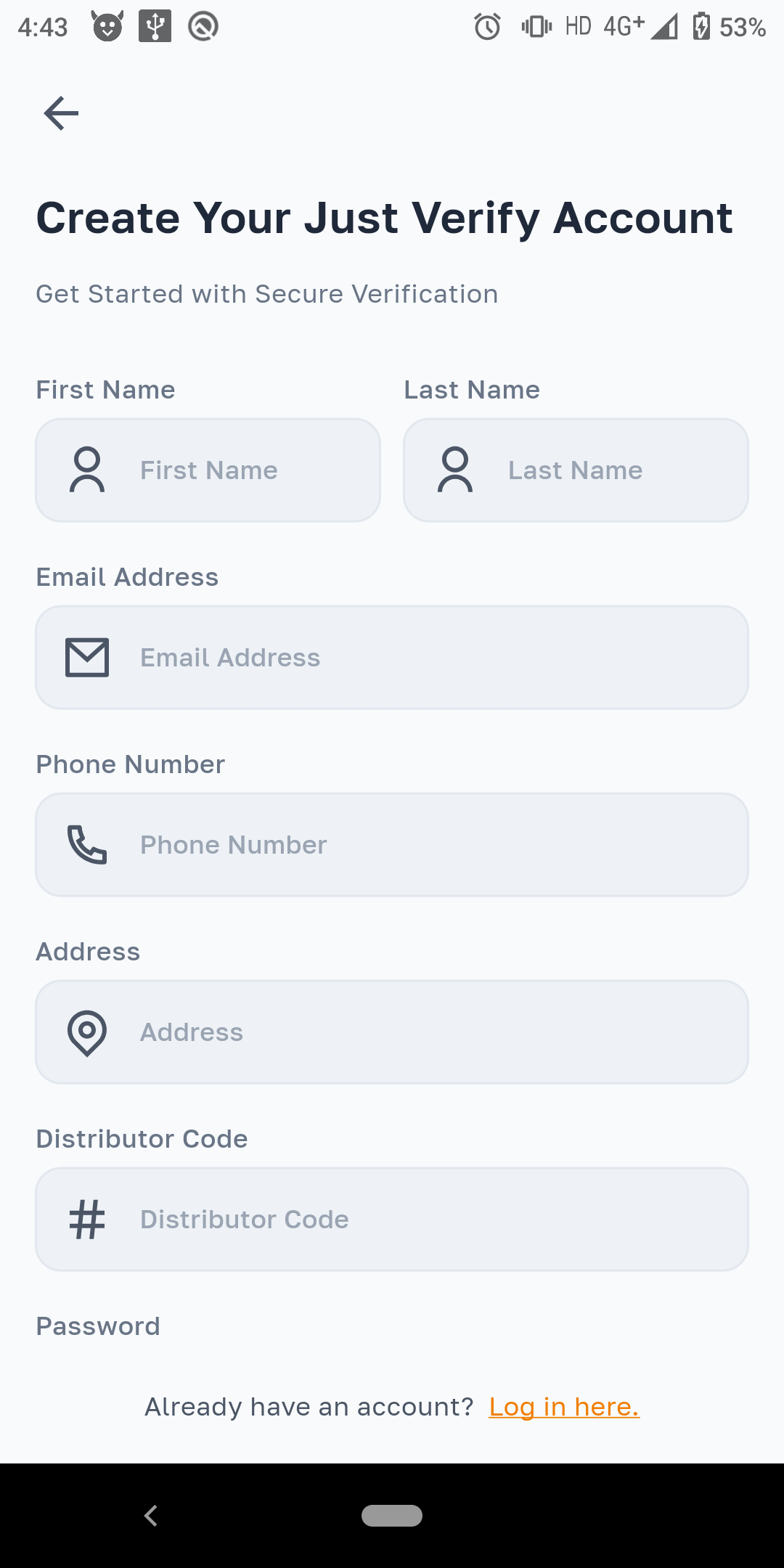Tap the system back button
This screenshot has height=1568, width=784.
pyautogui.click(x=151, y=1516)
